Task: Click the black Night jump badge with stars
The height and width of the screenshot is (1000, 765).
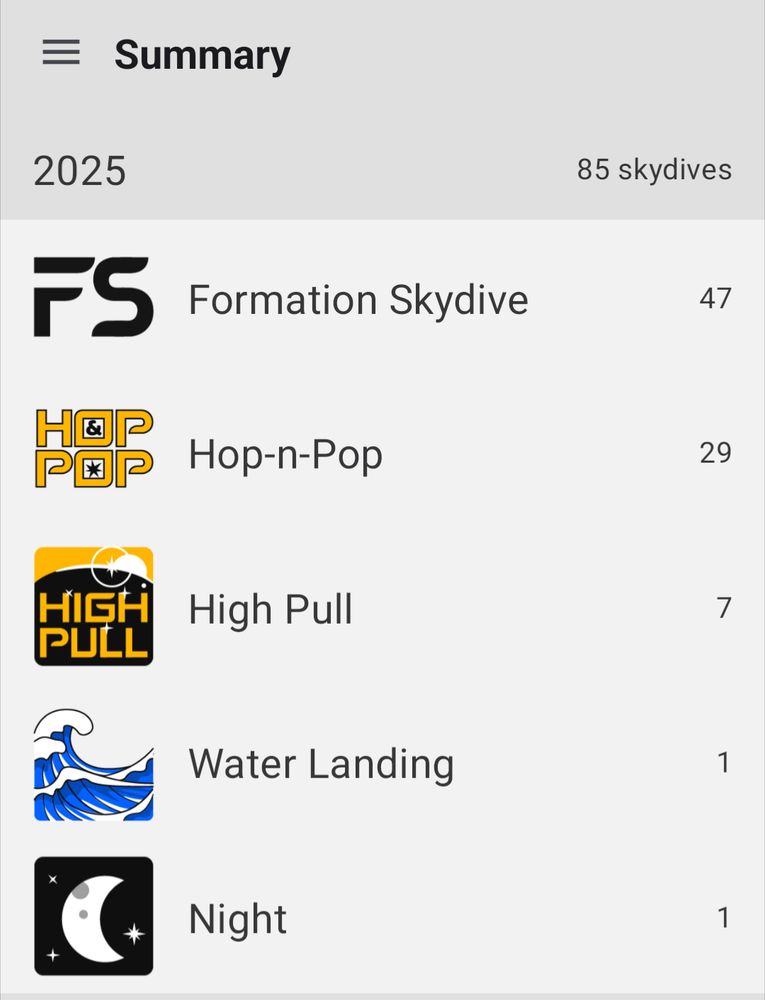Action: (x=93, y=917)
